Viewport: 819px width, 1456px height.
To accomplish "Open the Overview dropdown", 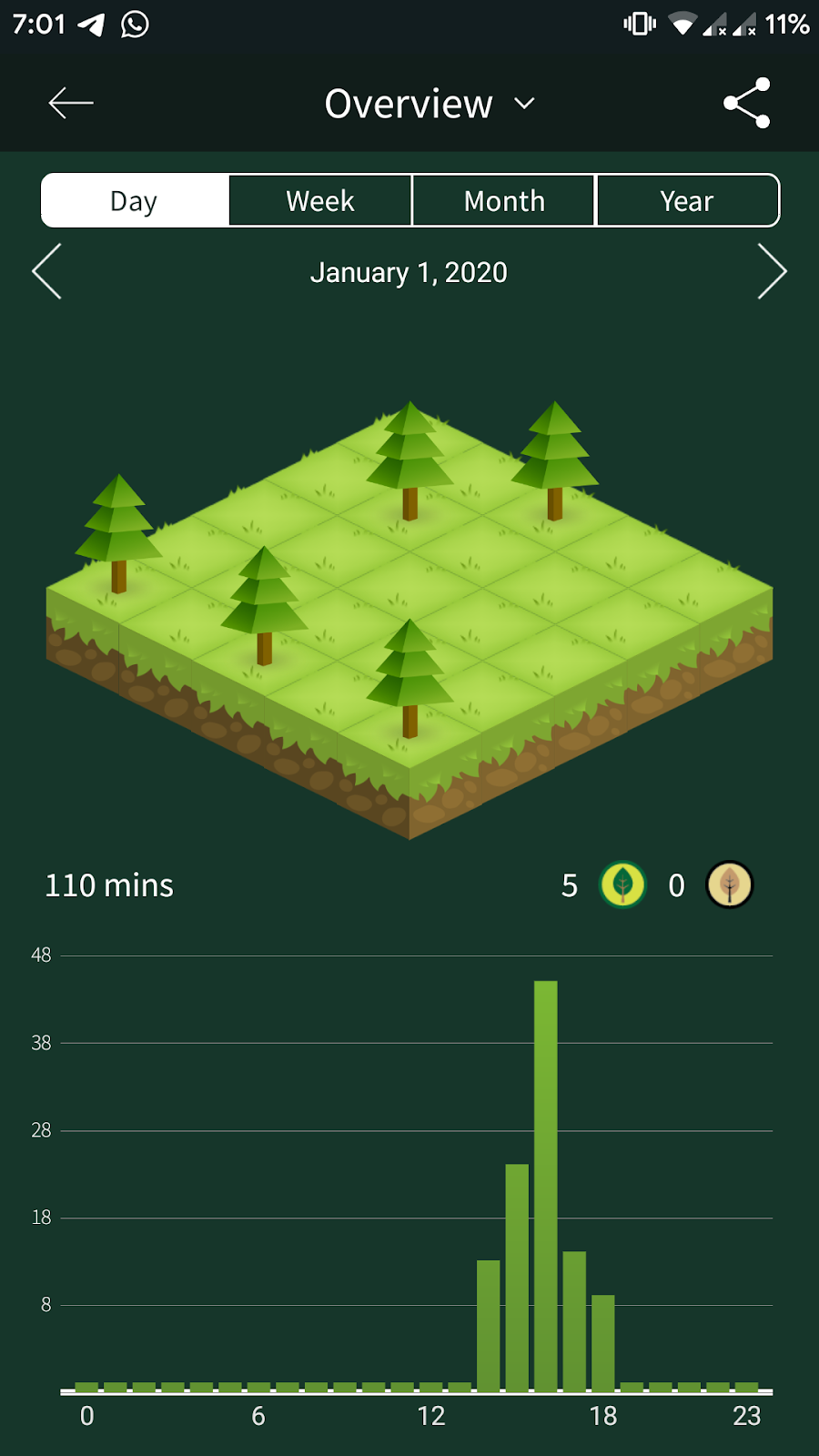I will pos(429,104).
